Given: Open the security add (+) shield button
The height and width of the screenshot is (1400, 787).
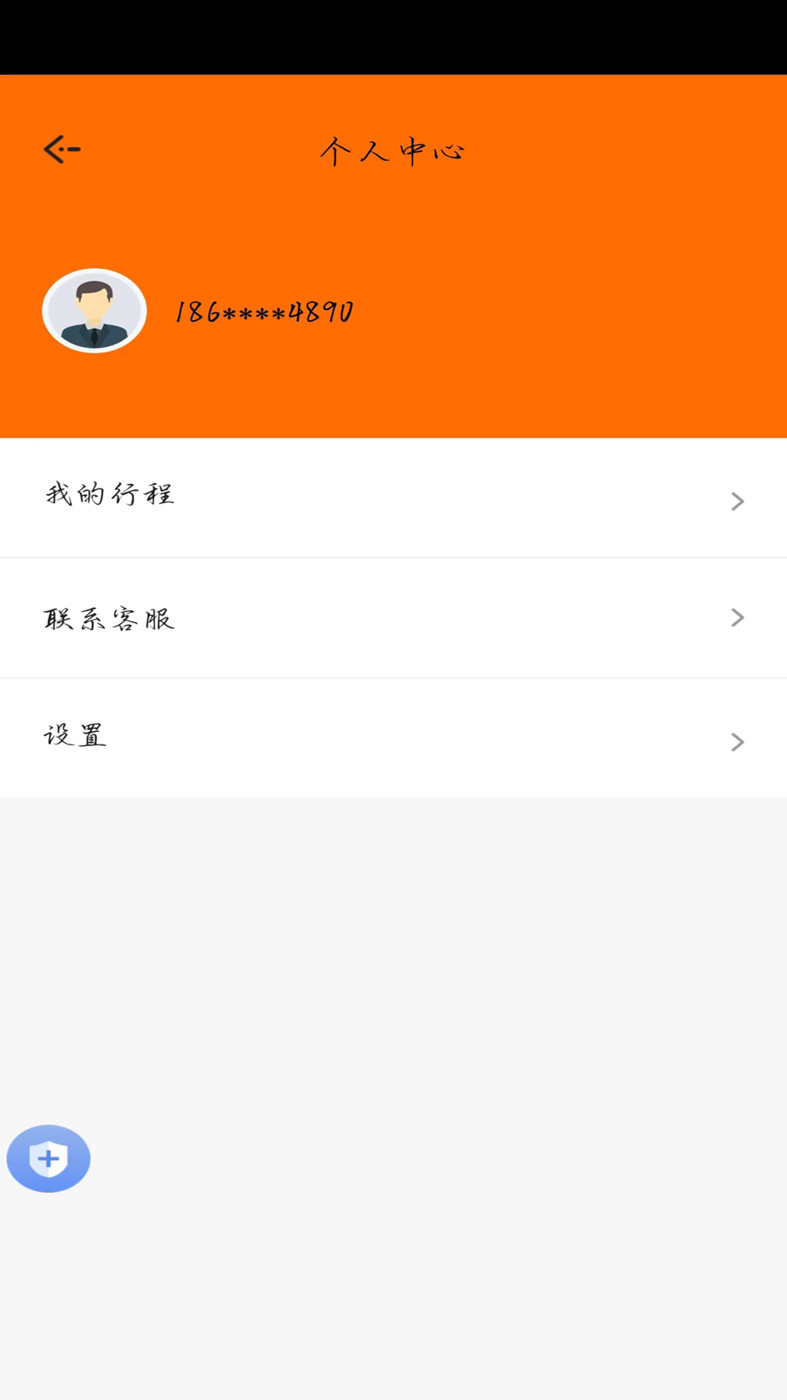Looking at the screenshot, I should pos(48,1158).
